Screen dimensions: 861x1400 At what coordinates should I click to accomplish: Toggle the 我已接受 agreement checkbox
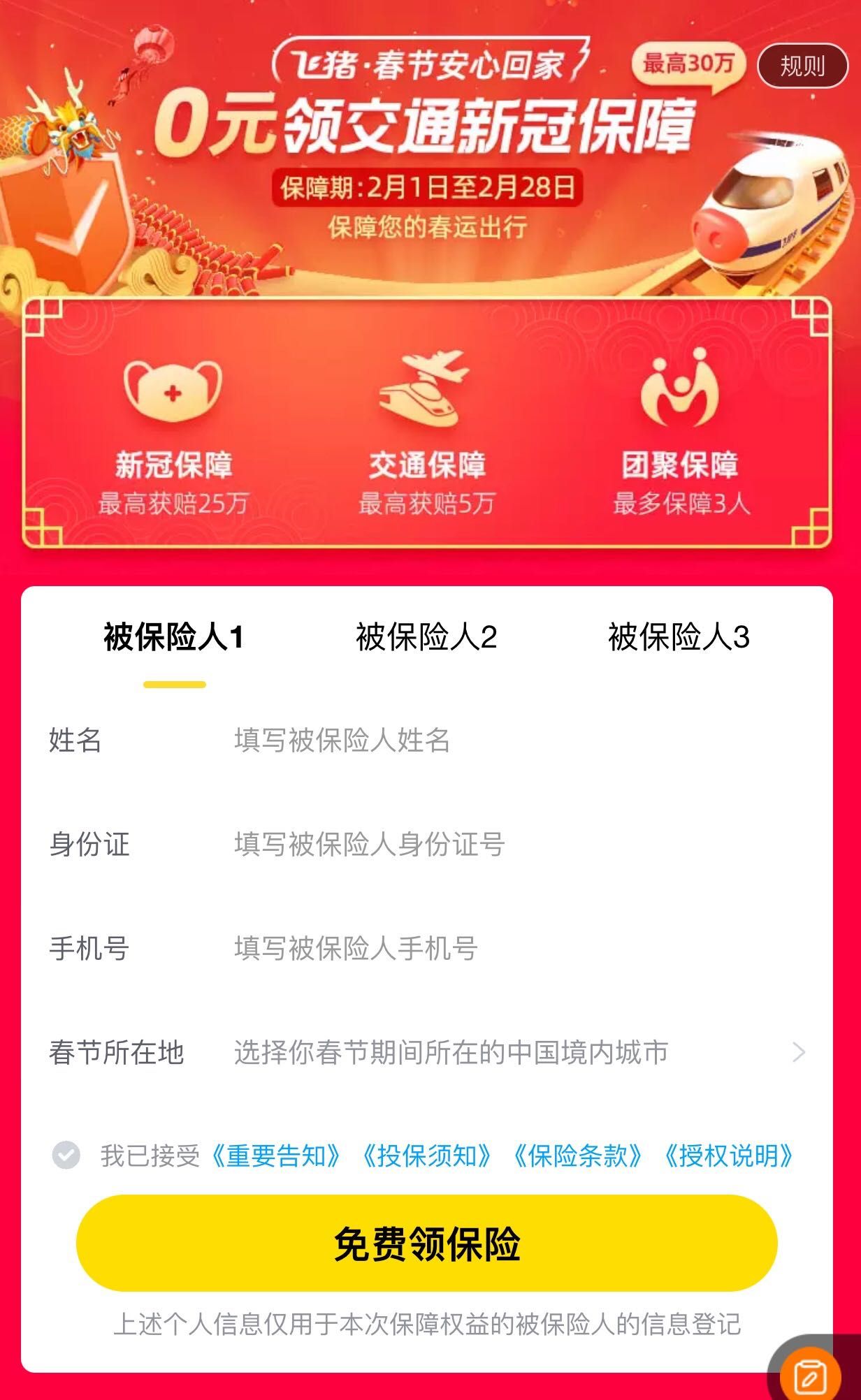66,1155
